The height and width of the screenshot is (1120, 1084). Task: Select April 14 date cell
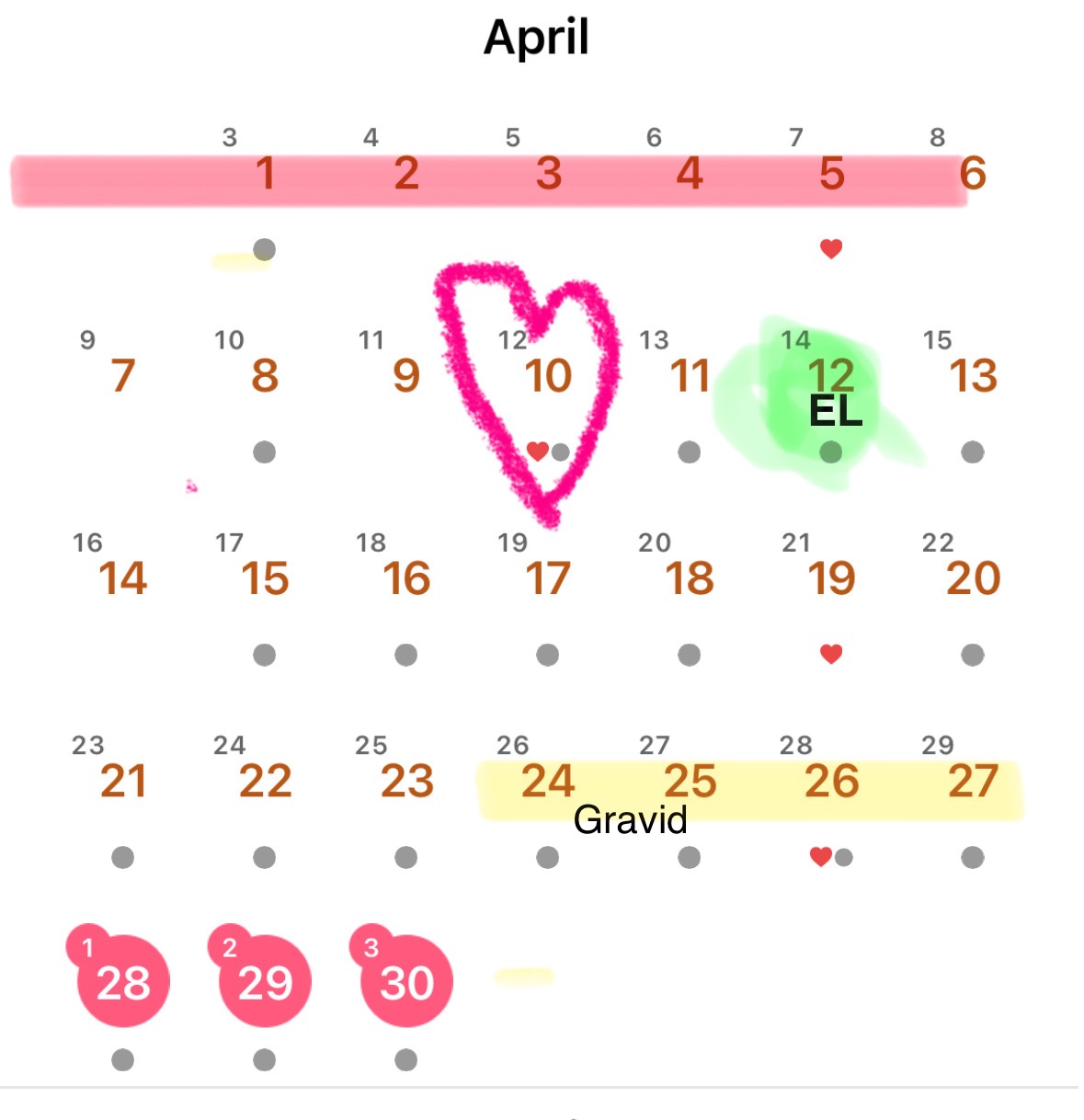(x=122, y=579)
